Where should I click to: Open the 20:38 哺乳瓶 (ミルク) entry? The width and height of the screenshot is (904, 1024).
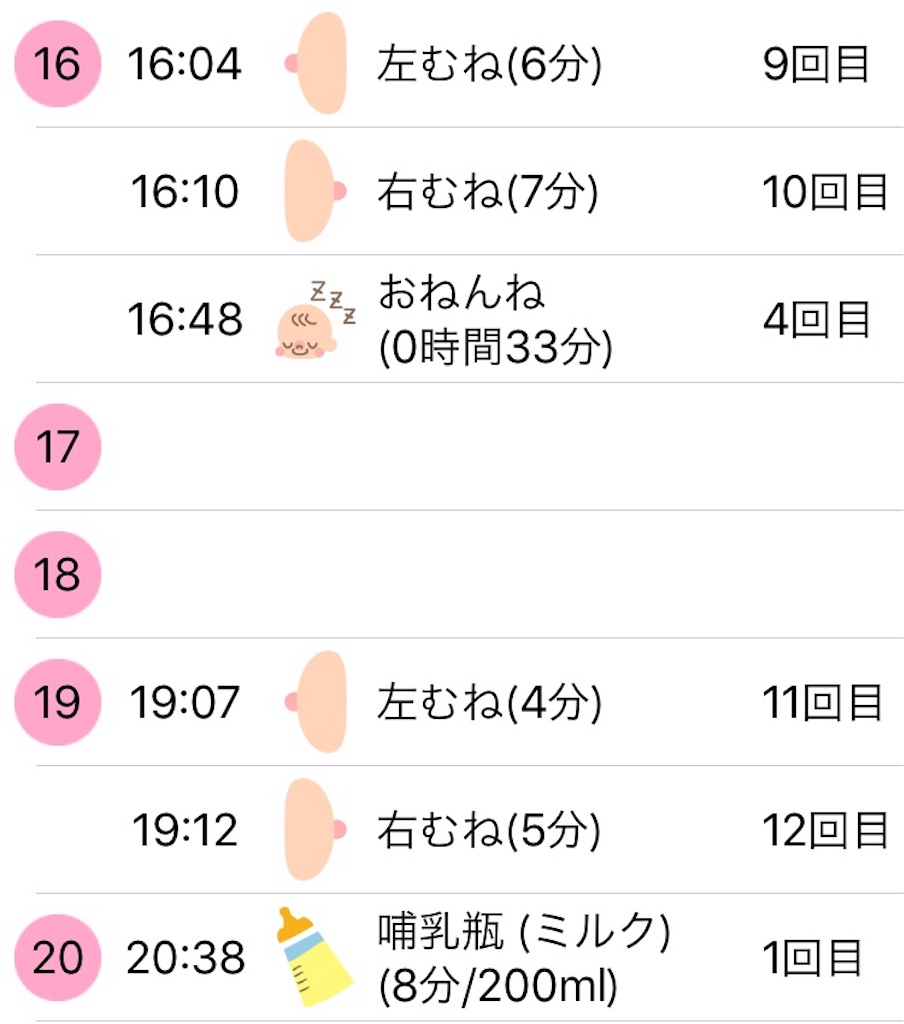click(522, 959)
